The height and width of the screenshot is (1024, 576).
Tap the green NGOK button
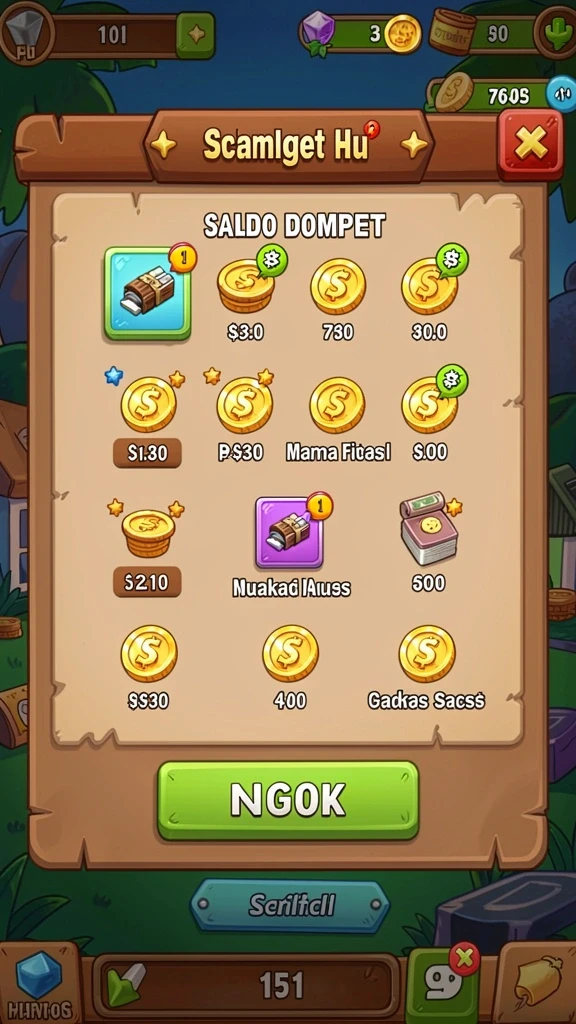tap(288, 799)
